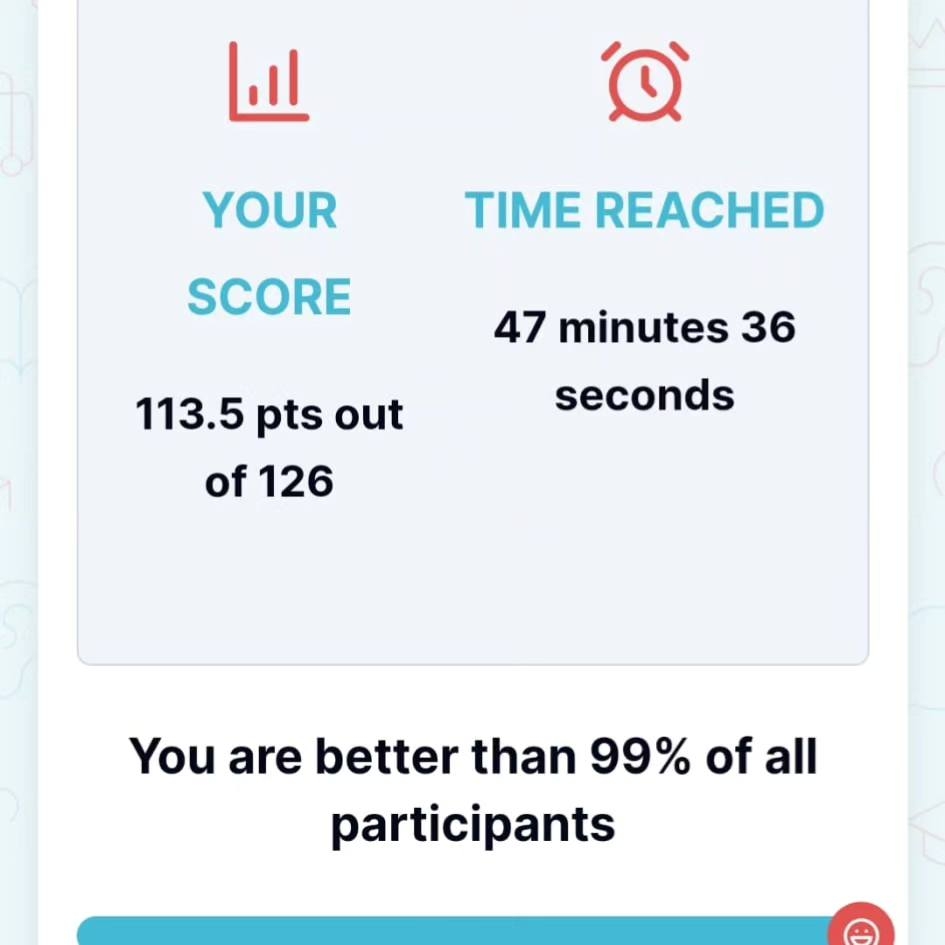The width and height of the screenshot is (945, 945).
Task: Tap the blue button below the results
Action: (x=450, y=932)
